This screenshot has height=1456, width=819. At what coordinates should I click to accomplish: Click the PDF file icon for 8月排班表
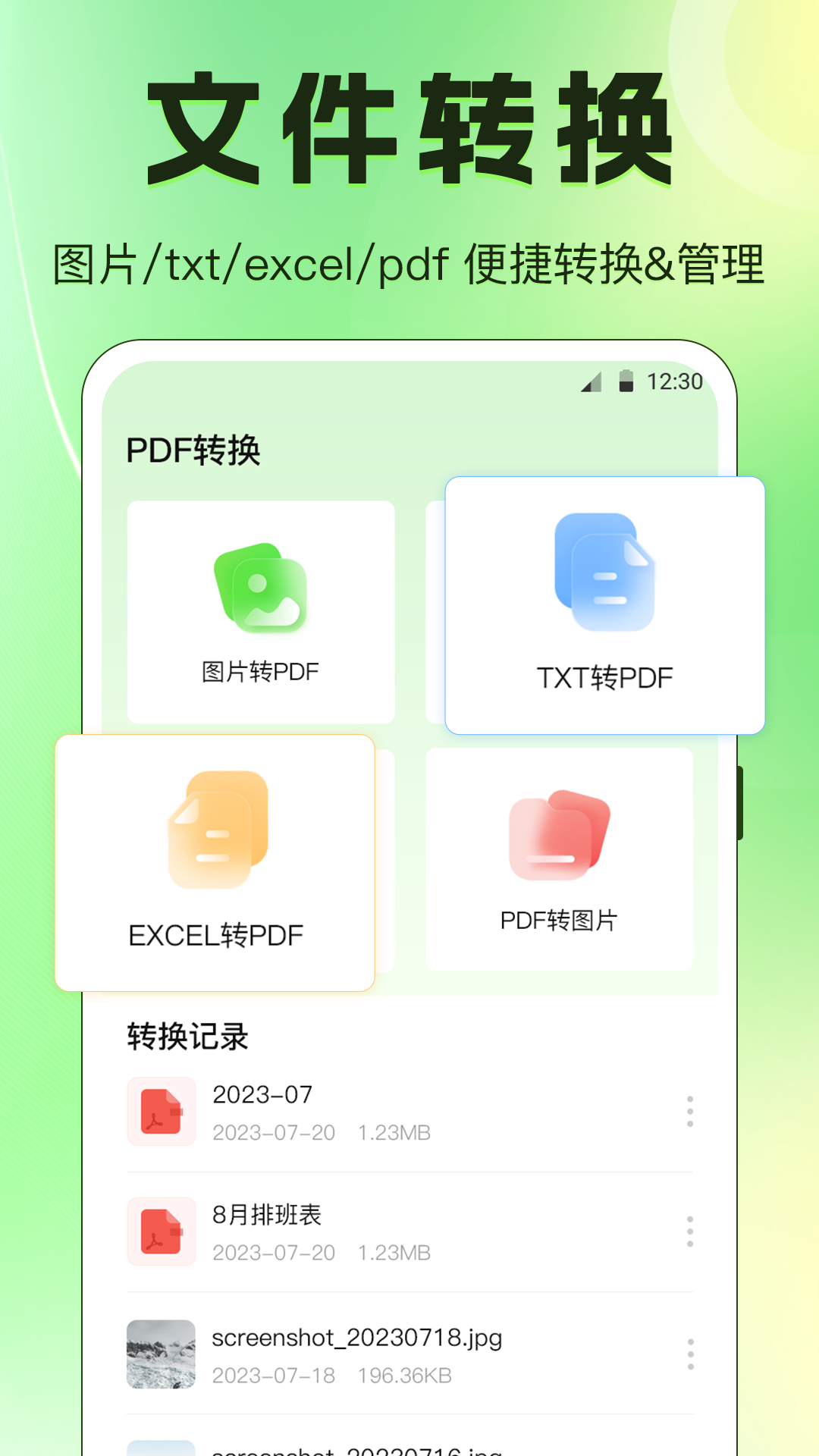161,1232
